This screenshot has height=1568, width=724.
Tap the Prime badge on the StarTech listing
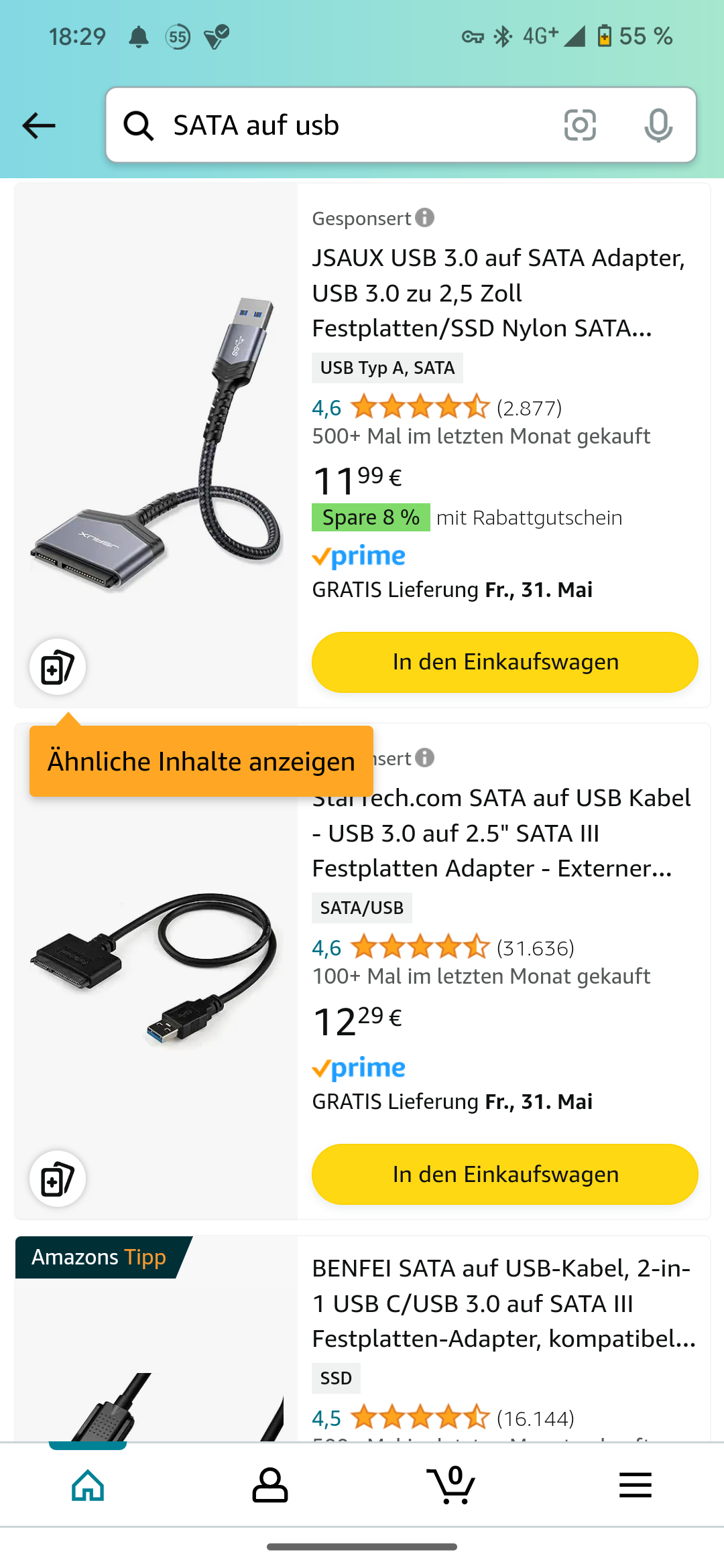358,1067
